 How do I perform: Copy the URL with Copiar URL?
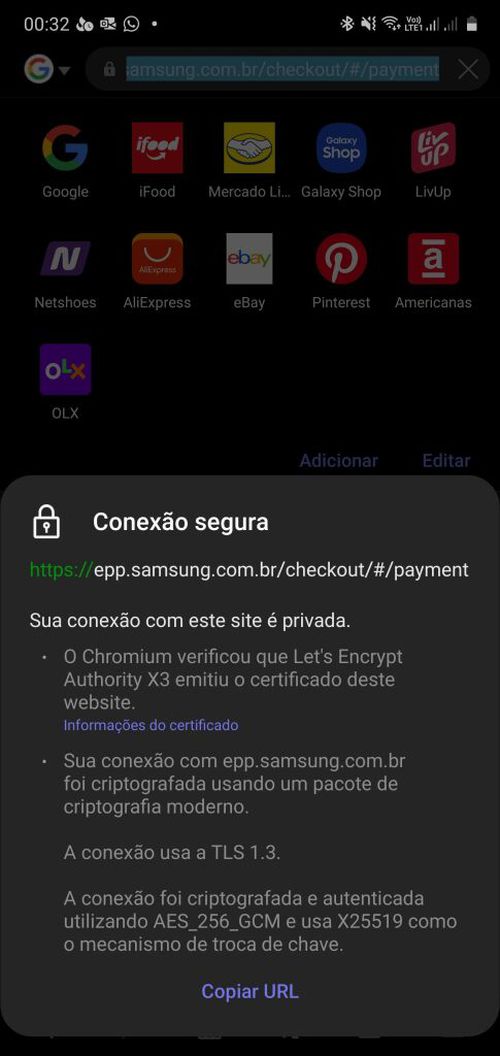249,991
